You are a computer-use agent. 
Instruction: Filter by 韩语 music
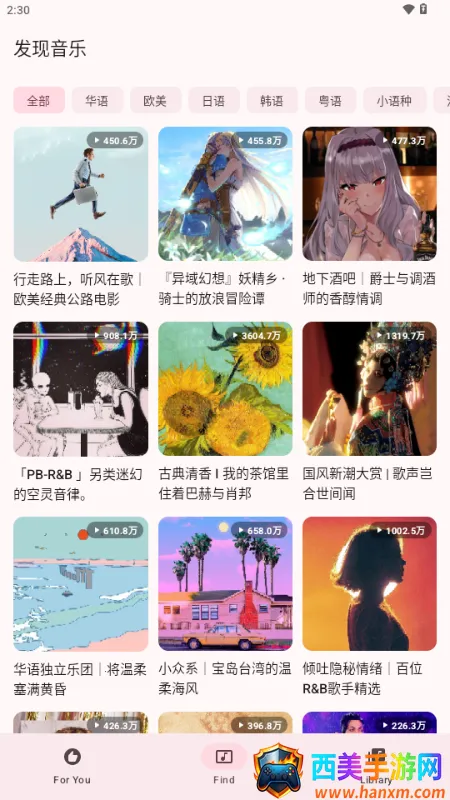pos(272,100)
